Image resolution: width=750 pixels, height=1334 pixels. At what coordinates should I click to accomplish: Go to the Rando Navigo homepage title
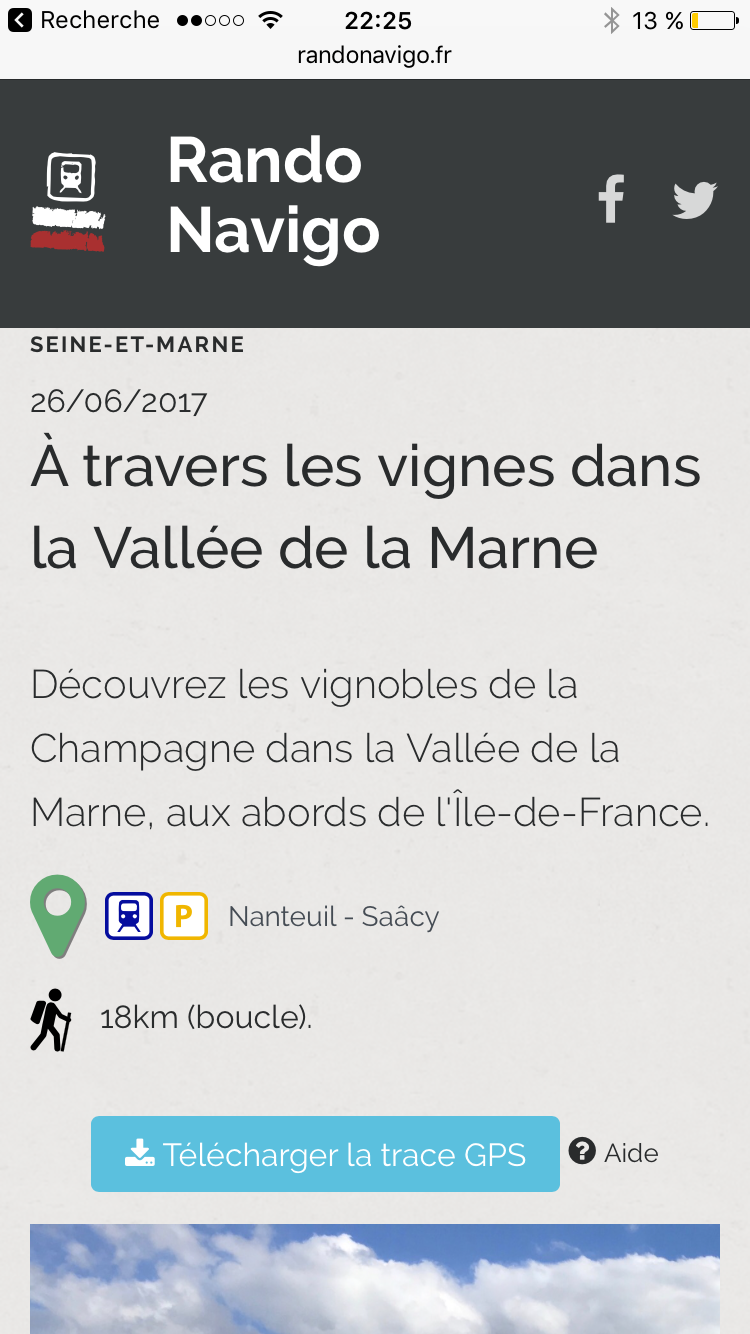(x=273, y=197)
